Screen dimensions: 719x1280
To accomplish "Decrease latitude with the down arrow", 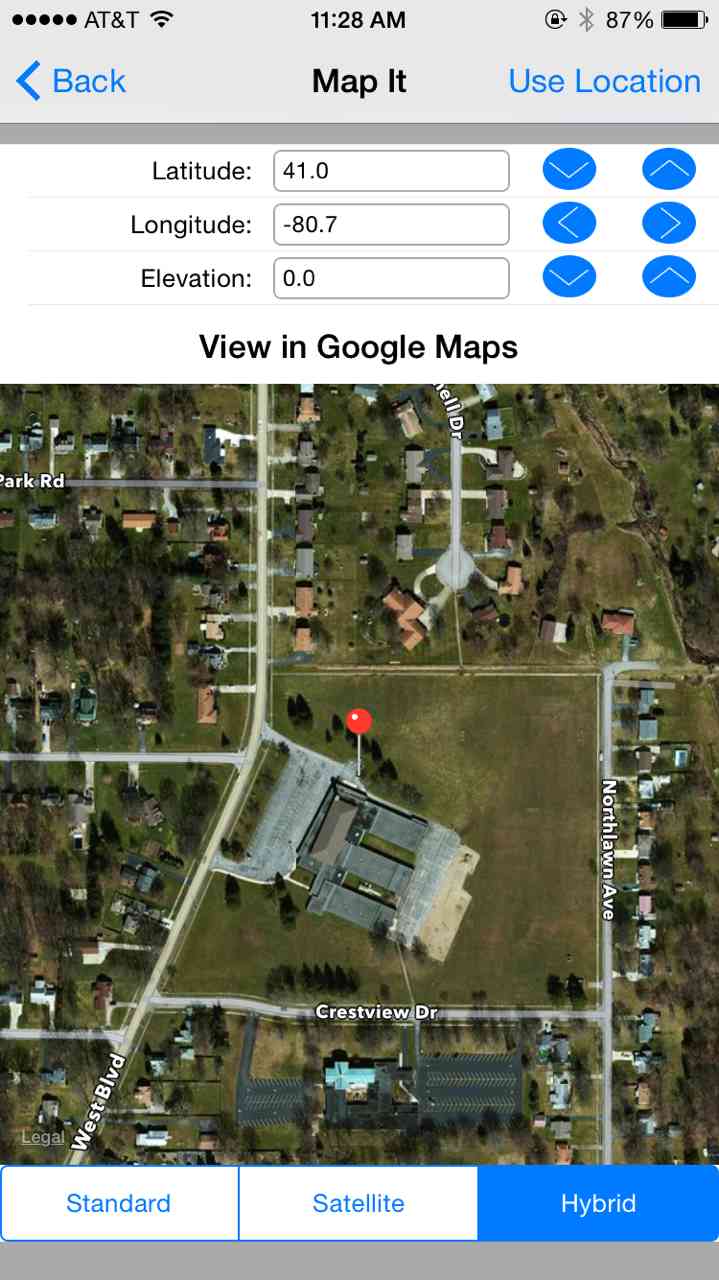I will coord(569,171).
